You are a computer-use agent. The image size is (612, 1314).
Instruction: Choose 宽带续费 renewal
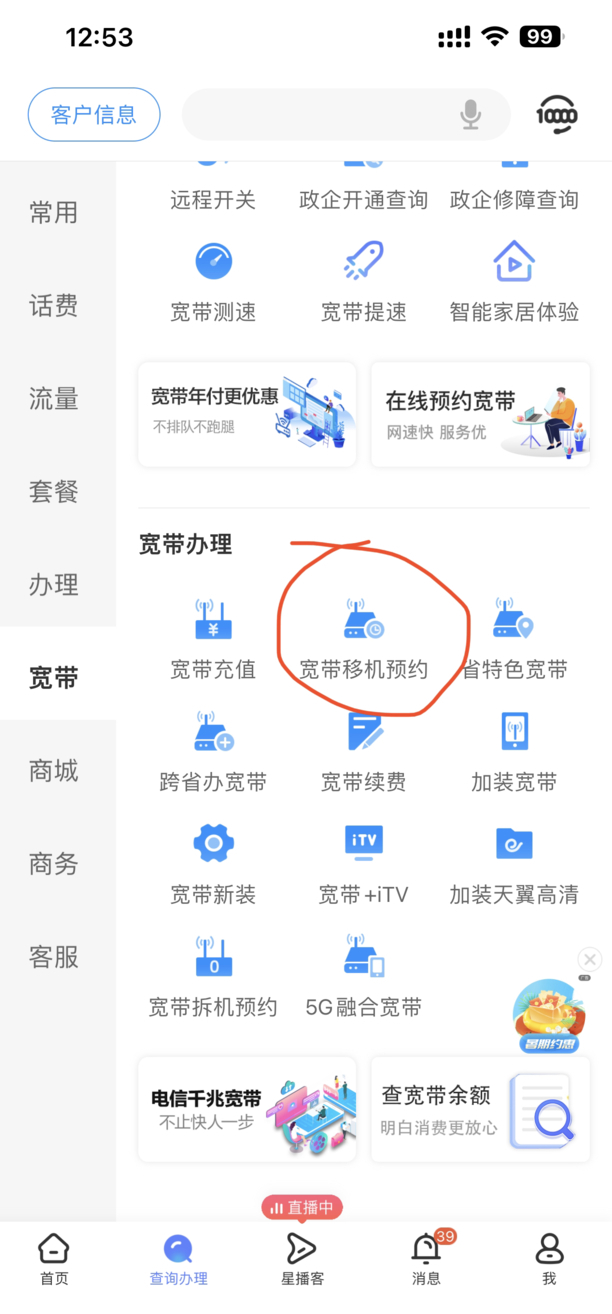point(364,752)
